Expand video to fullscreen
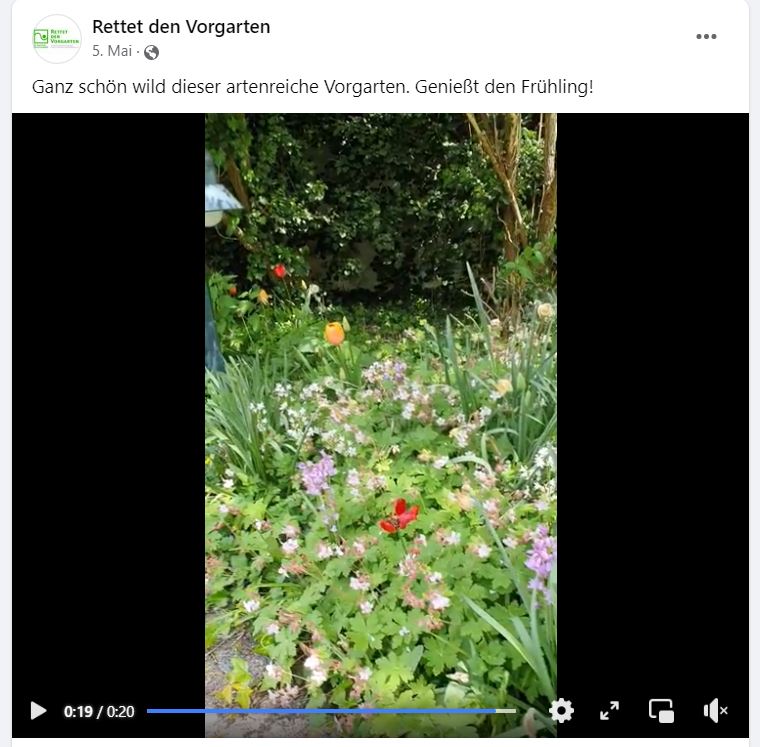760x747 pixels. coord(610,711)
